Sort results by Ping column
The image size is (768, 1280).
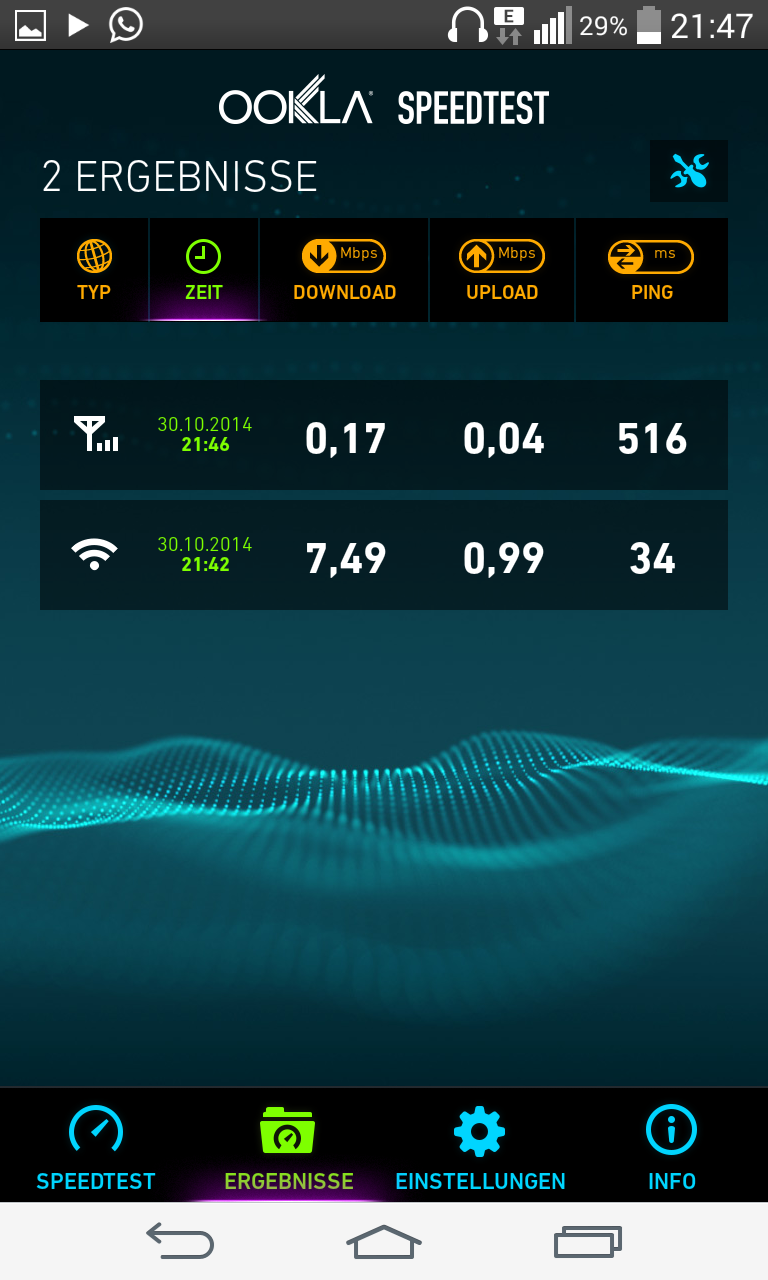pyautogui.click(x=651, y=270)
